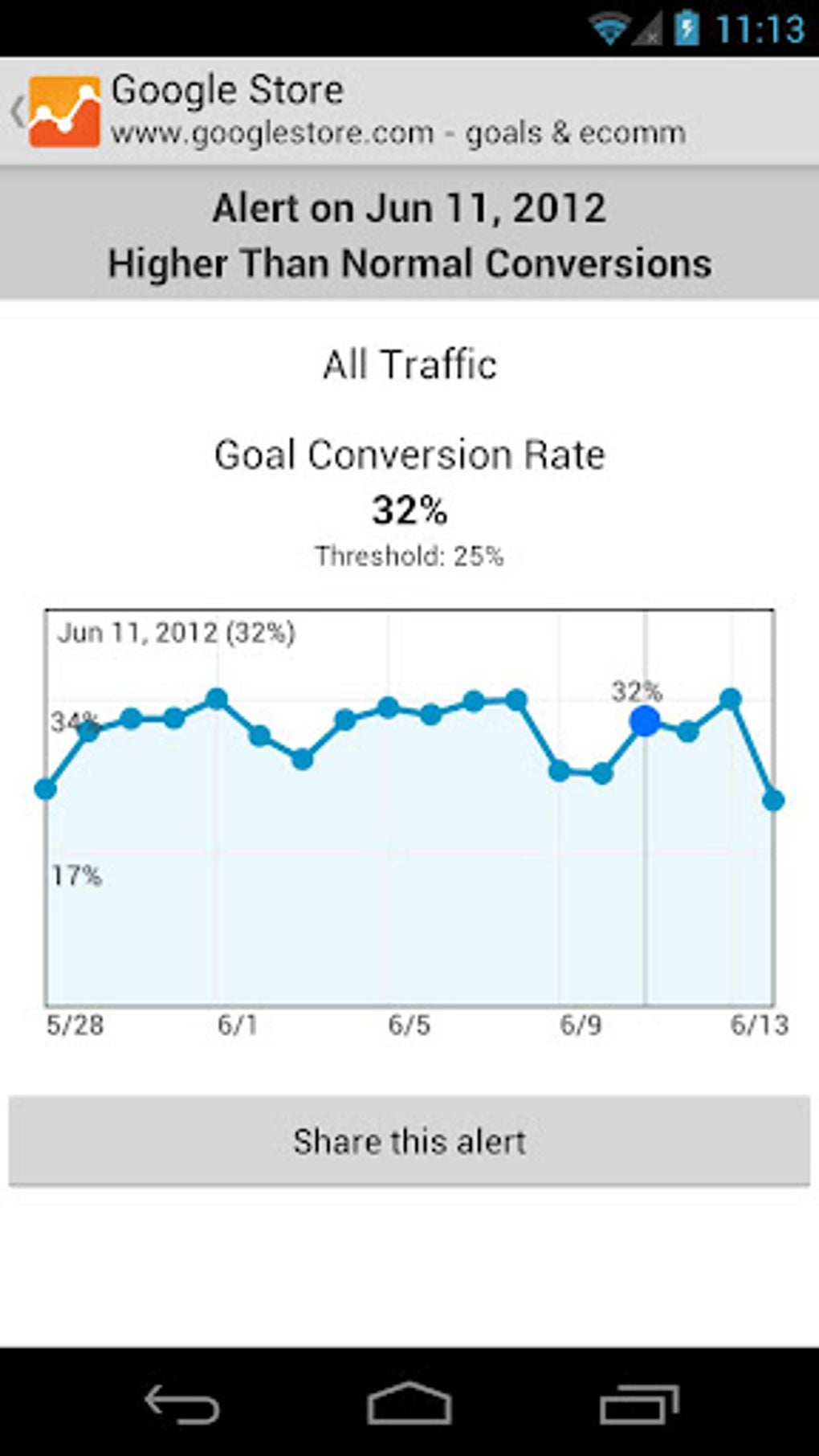Share this alert
The image size is (819, 1456).
(x=409, y=1140)
